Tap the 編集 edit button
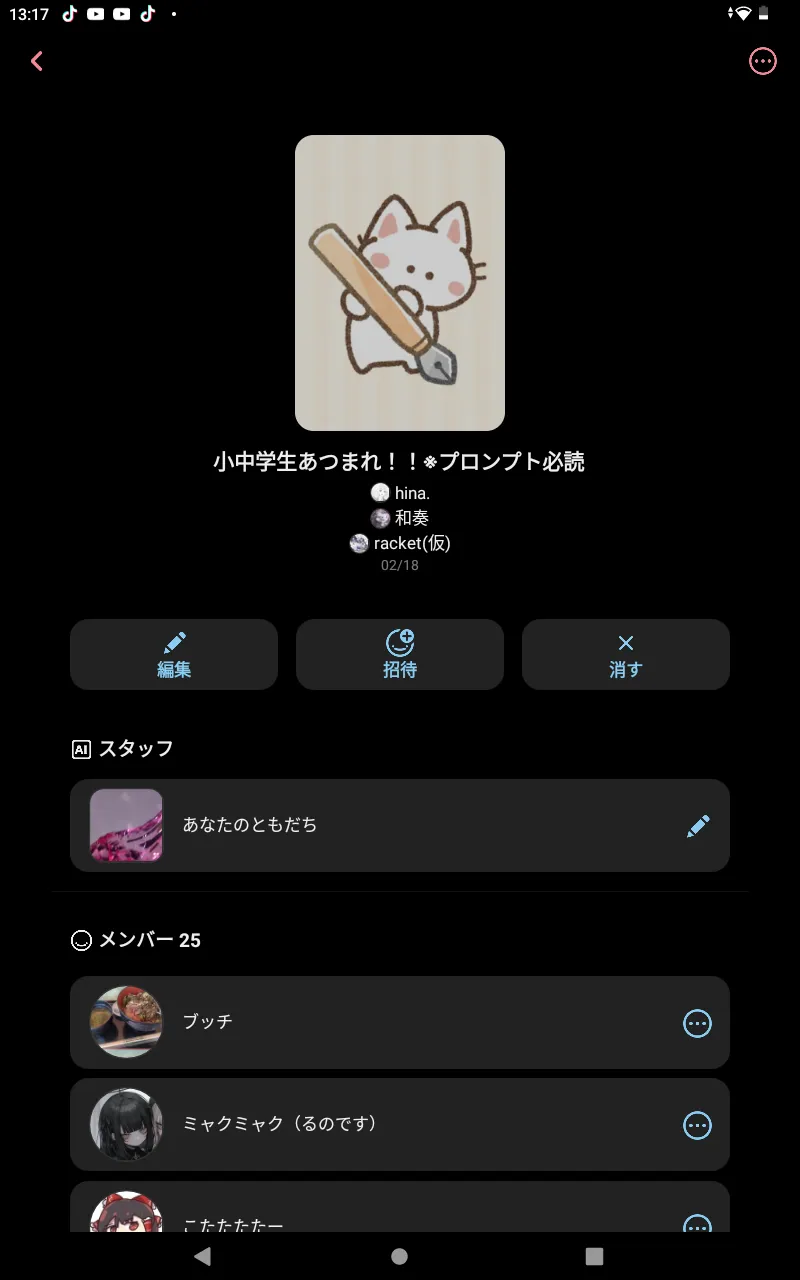800x1280 pixels. click(174, 654)
